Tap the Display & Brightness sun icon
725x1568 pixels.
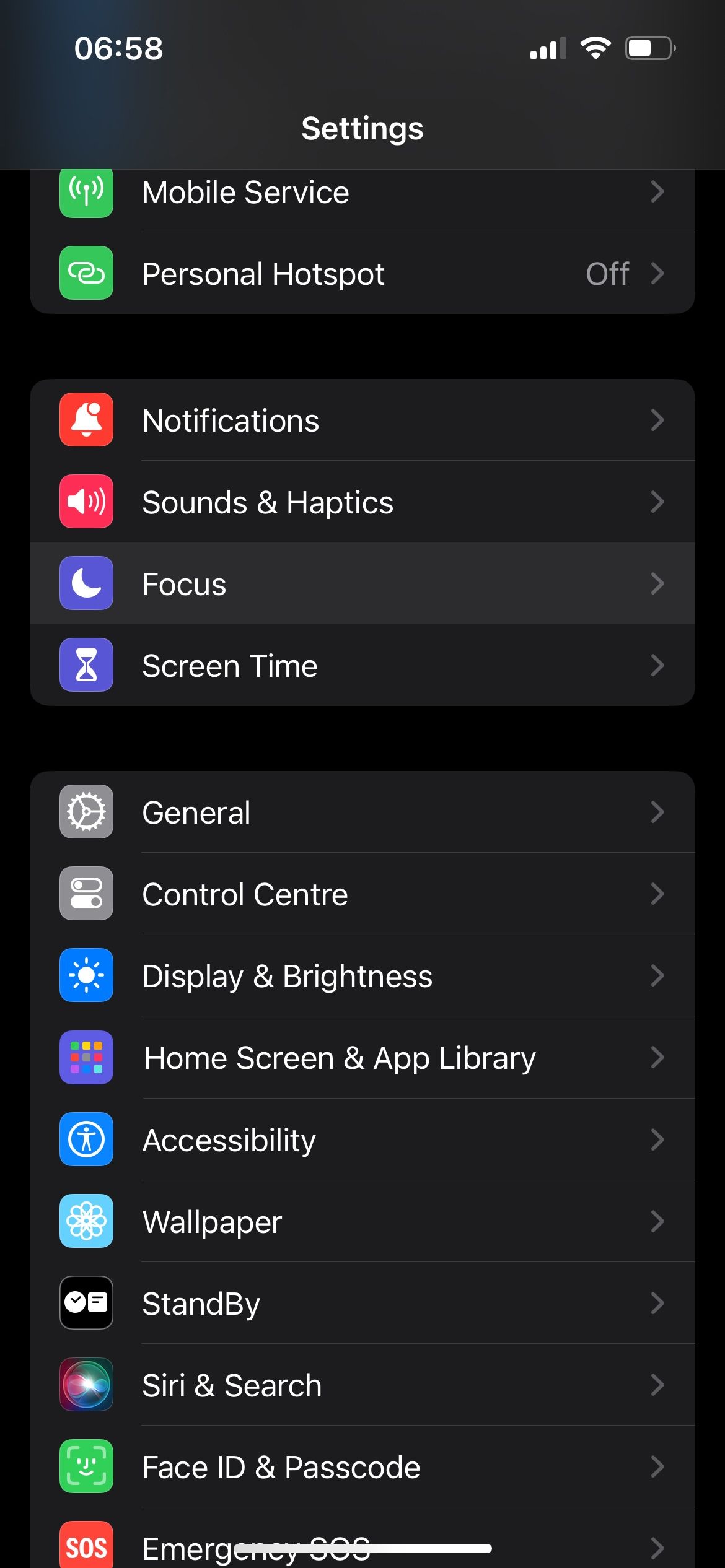point(86,975)
